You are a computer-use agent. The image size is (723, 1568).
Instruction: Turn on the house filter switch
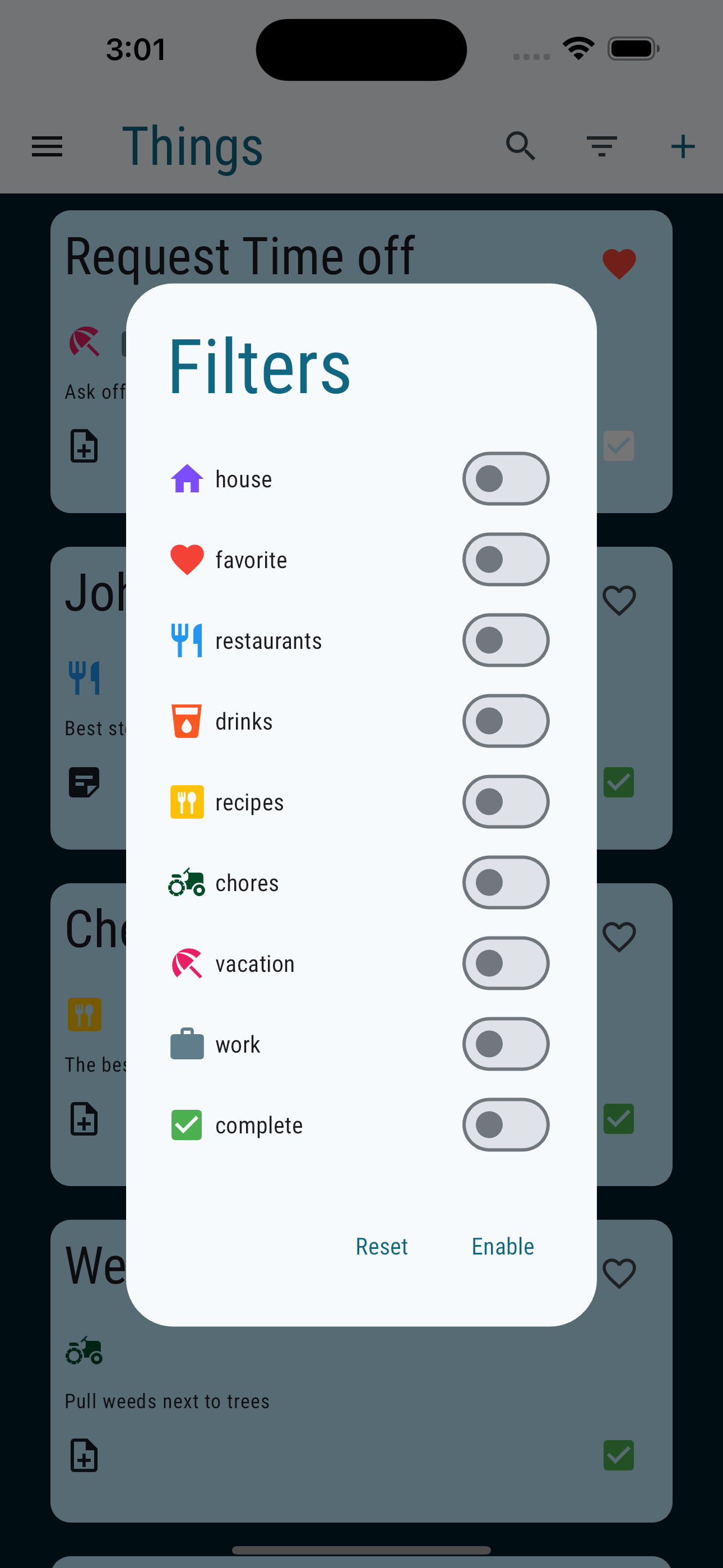click(x=505, y=478)
